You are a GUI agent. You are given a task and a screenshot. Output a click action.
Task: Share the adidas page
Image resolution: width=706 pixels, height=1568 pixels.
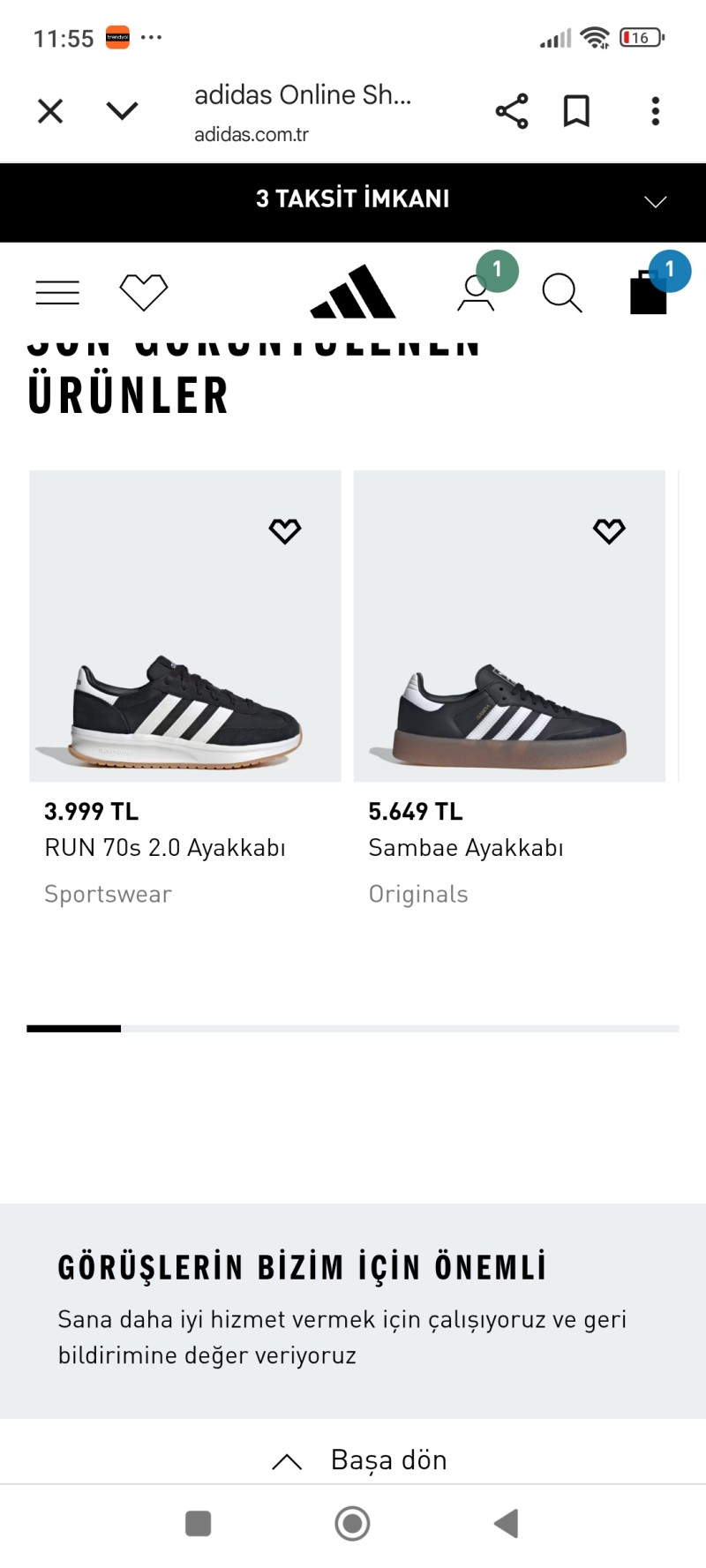[512, 111]
